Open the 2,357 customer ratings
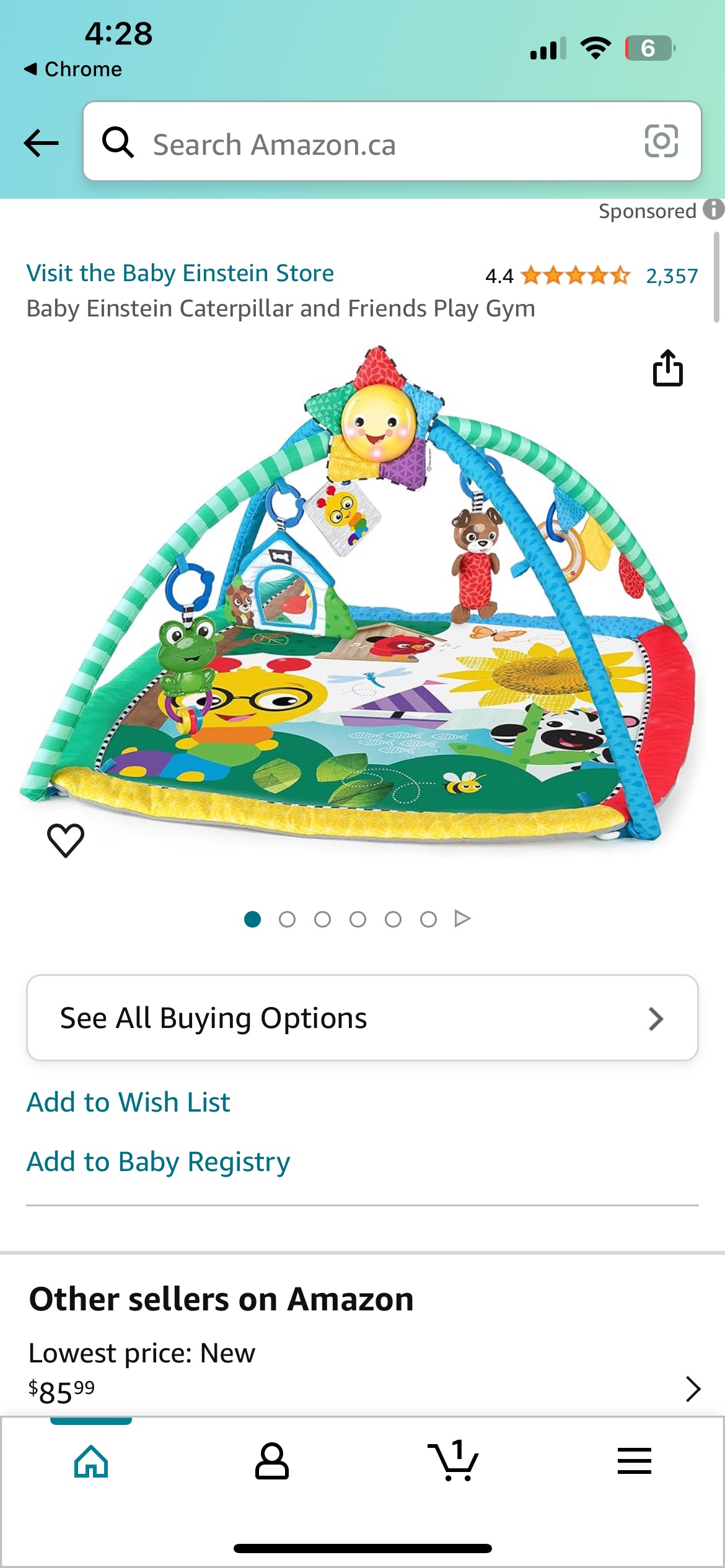 pos(672,276)
